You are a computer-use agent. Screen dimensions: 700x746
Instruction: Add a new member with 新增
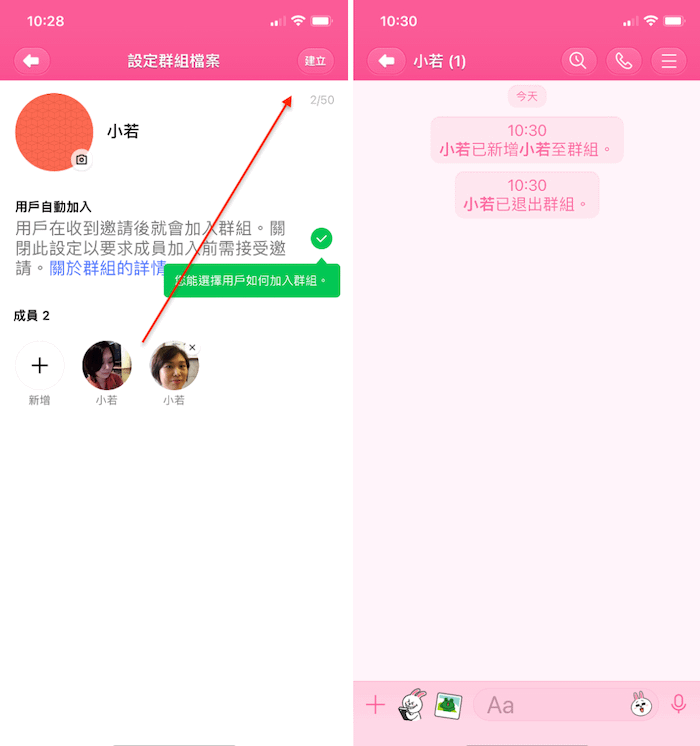click(39, 366)
